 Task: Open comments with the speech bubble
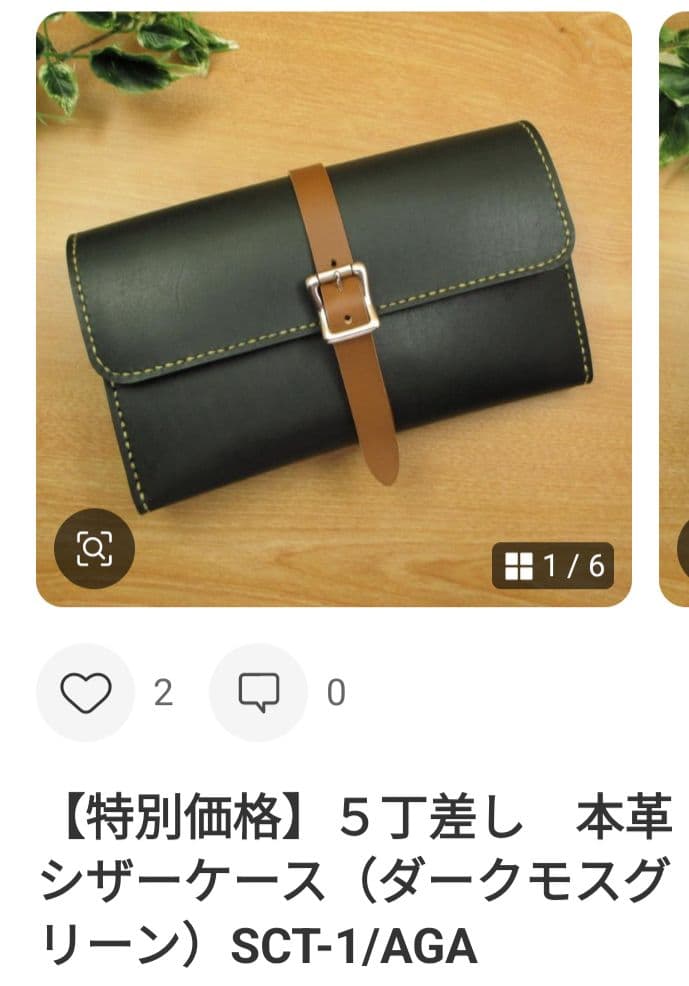pyautogui.click(x=258, y=692)
